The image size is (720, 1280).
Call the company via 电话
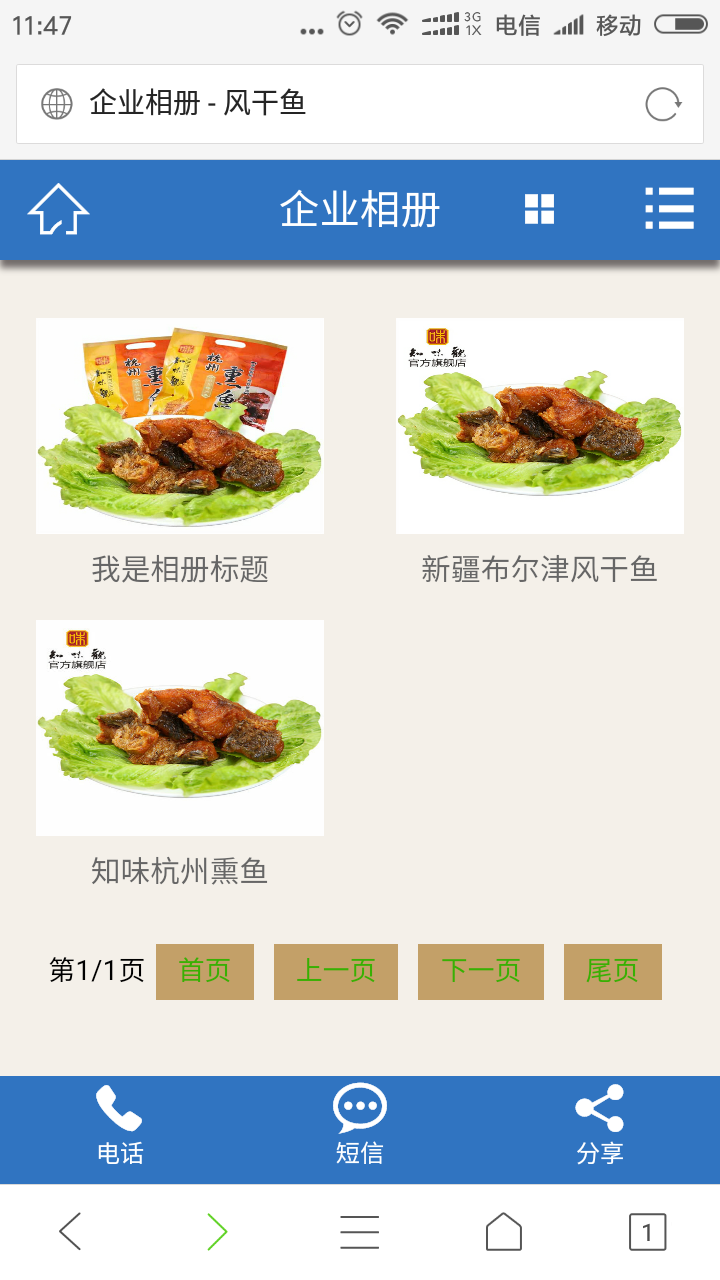pos(120,1127)
